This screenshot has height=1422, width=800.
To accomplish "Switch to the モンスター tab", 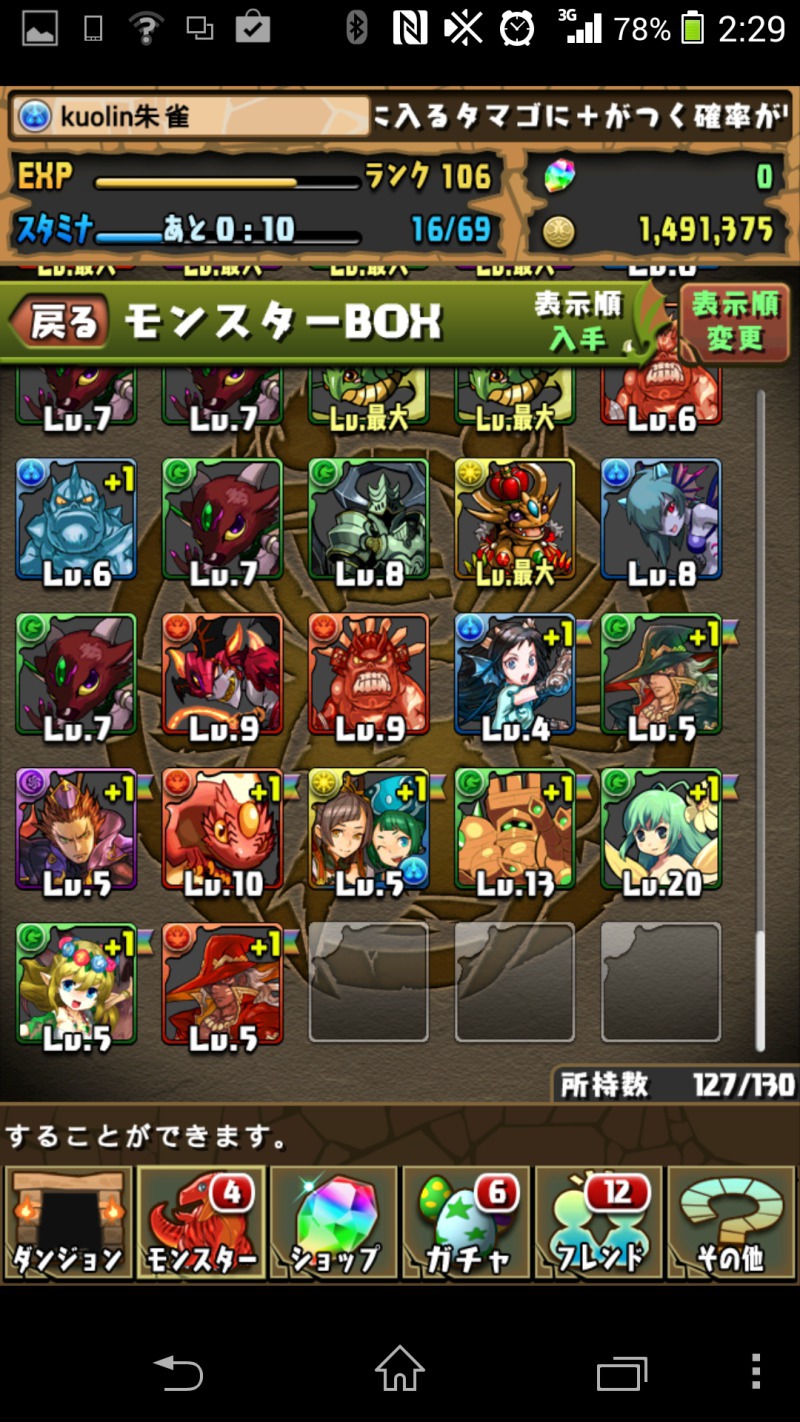I will click(x=201, y=1222).
